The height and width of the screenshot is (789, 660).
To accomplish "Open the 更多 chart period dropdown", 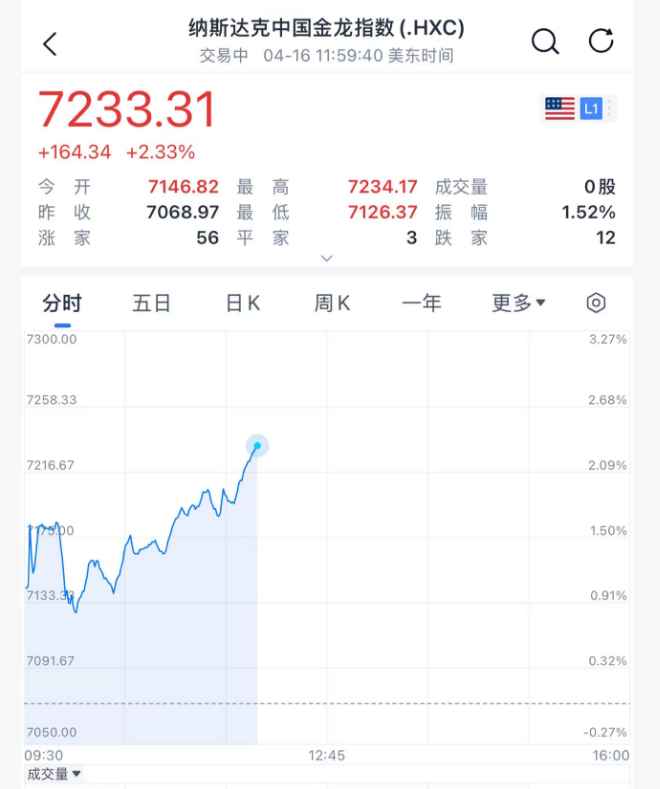I will click(x=518, y=303).
